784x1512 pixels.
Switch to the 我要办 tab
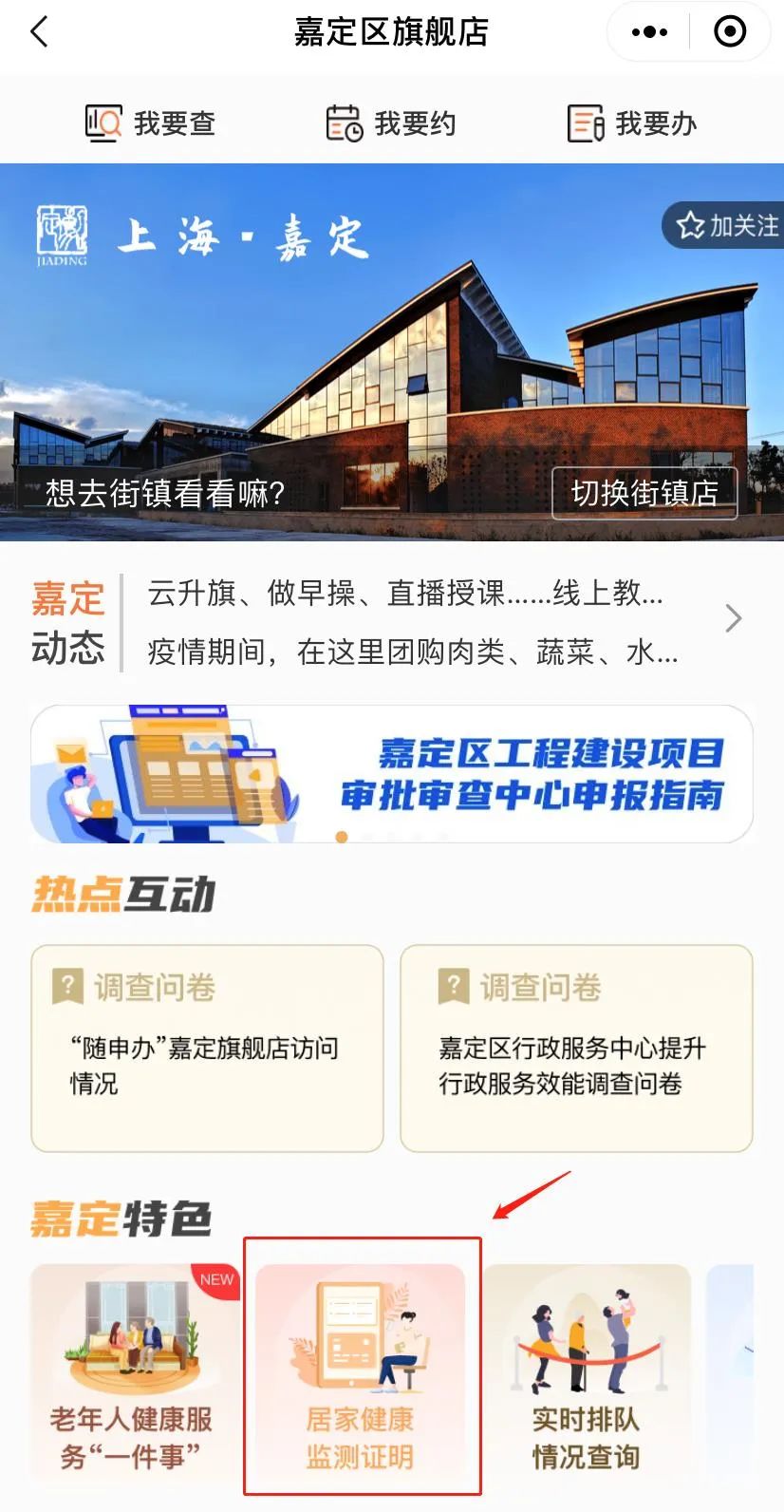click(x=632, y=123)
